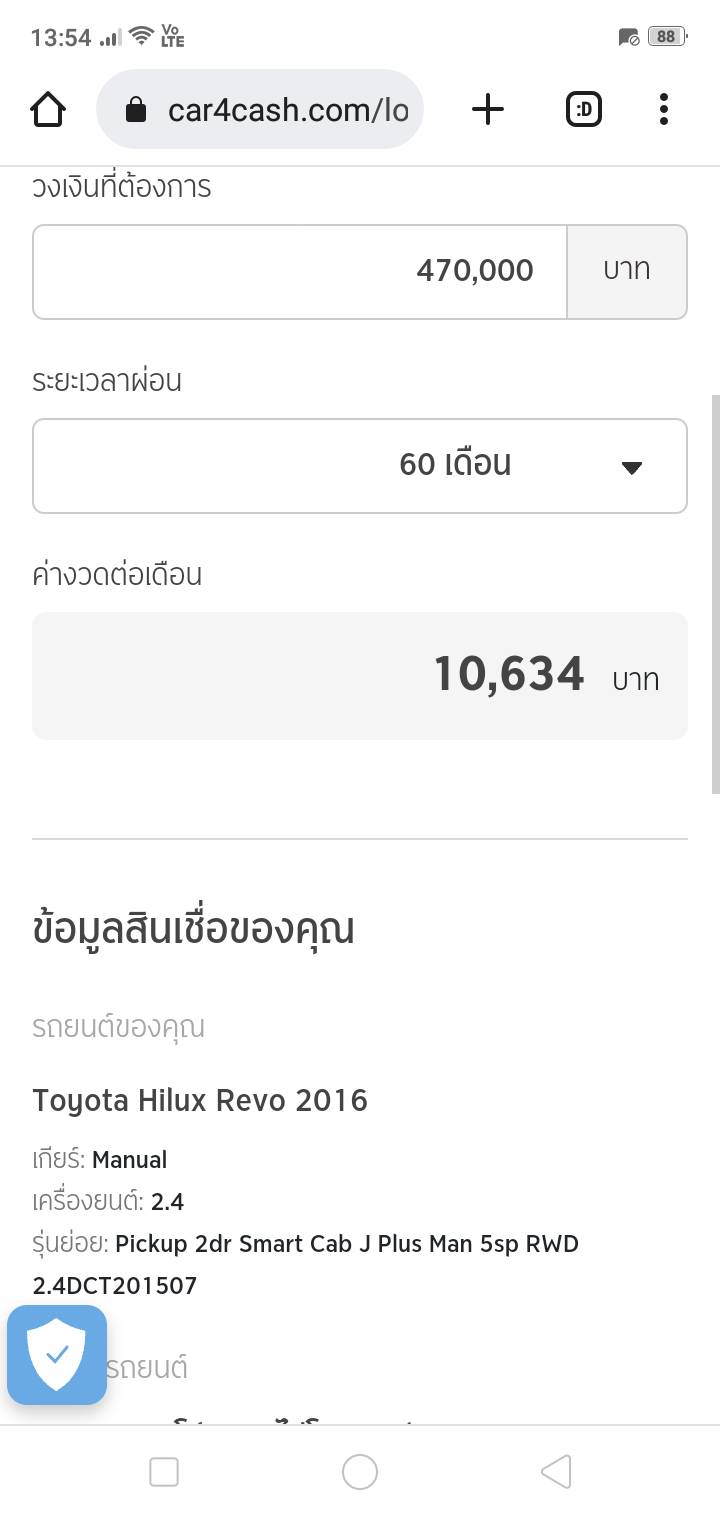Tap the blue shield badge
Viewport: 720px width, 1520px height.
[57, 1354]
